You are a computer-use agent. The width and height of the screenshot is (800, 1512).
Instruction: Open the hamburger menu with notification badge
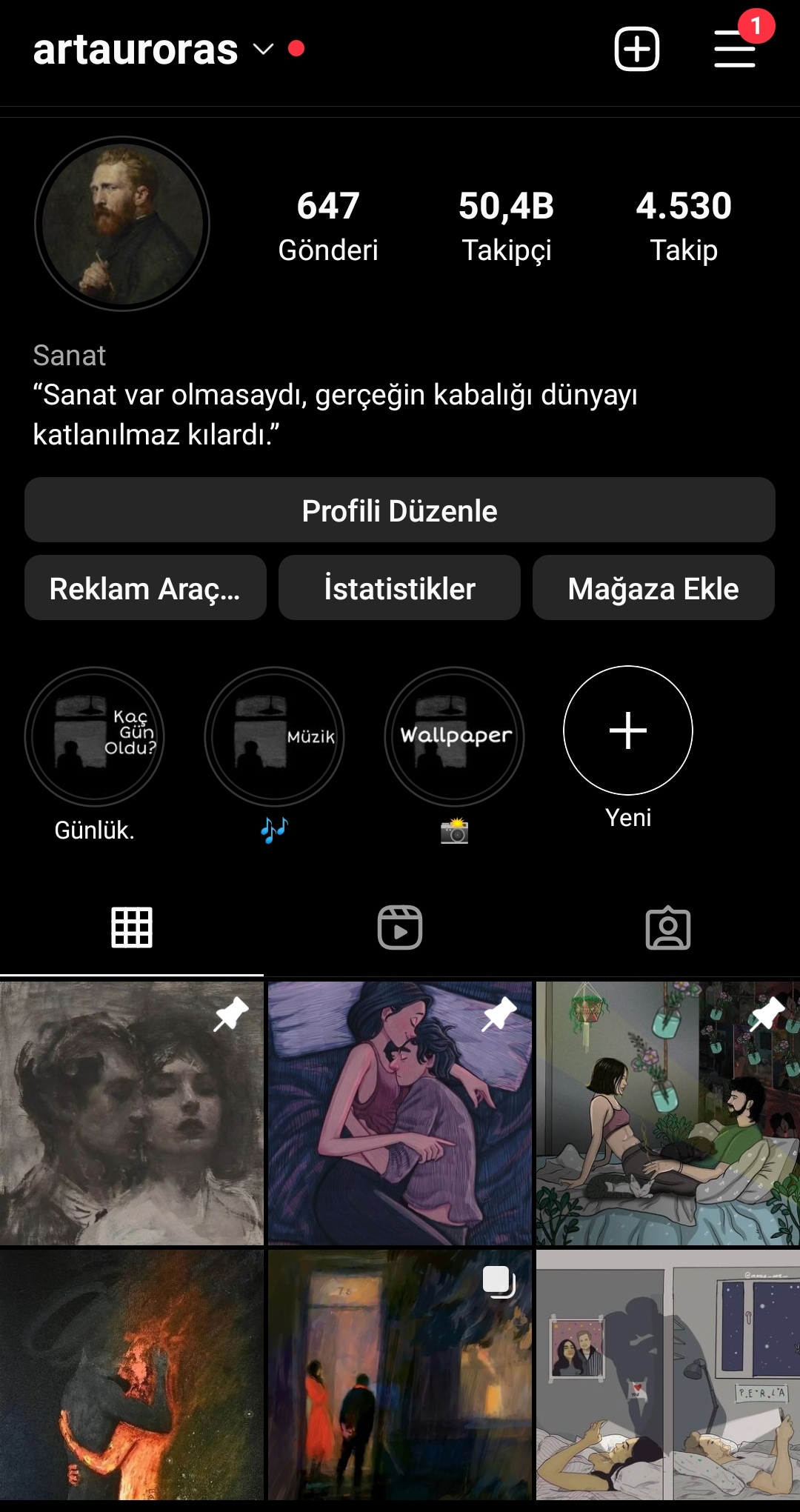735,49
